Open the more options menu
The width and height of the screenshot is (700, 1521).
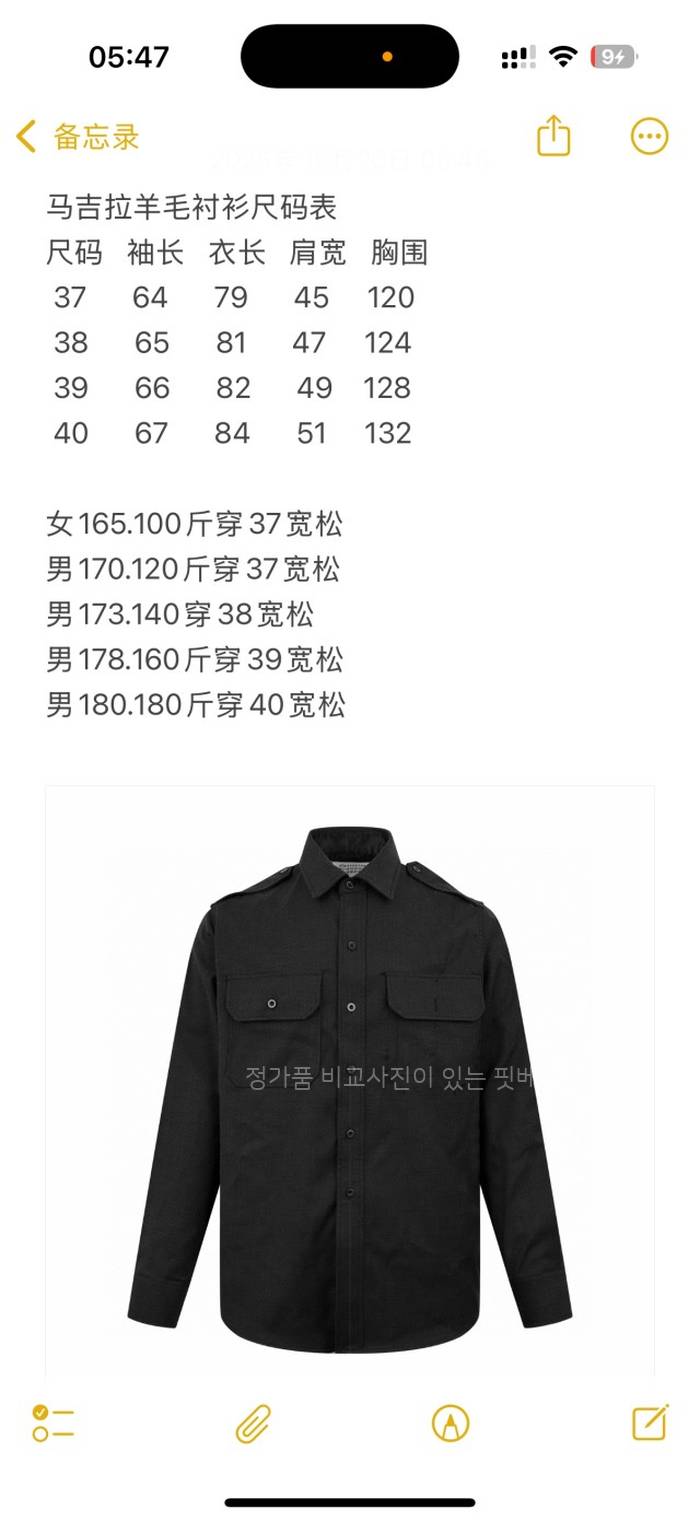tap(649, 136)
